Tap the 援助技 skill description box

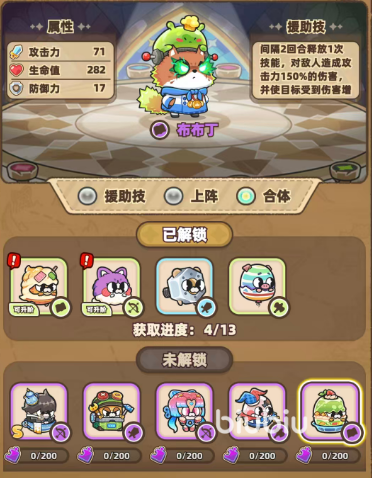tap(306, 70)
